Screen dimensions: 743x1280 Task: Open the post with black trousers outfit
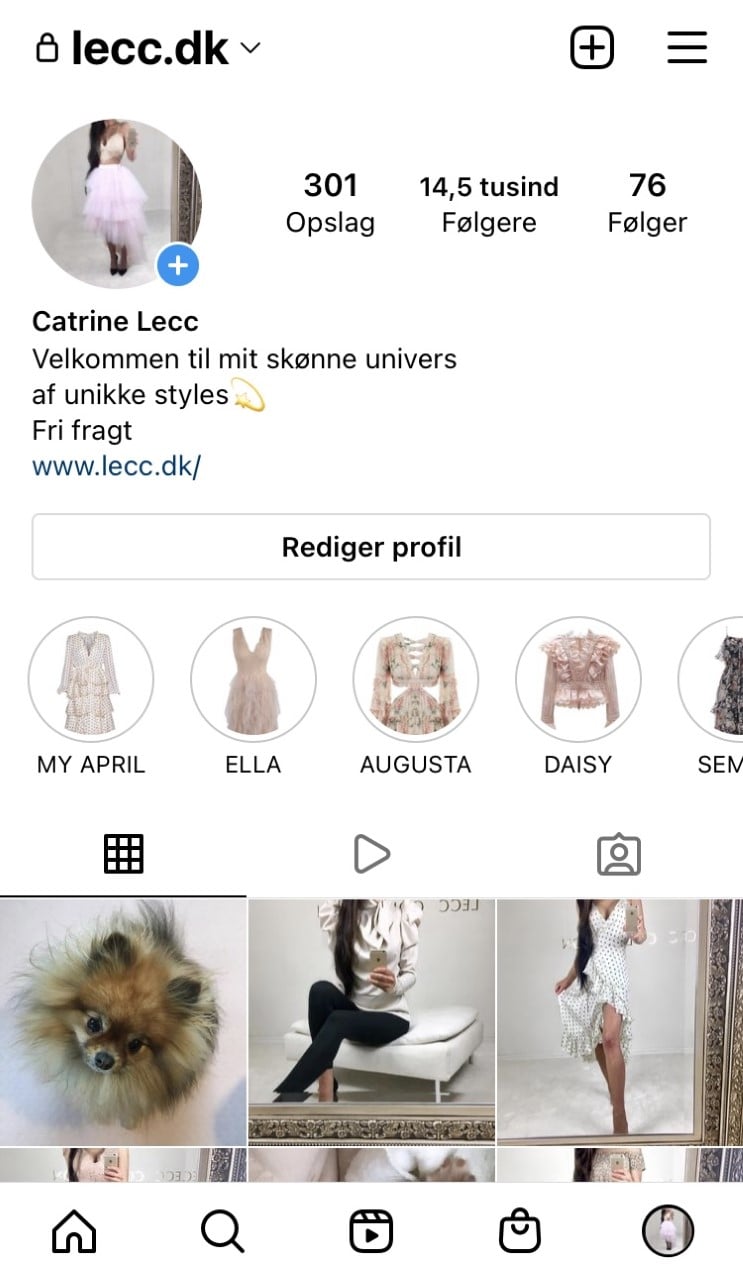tap(371, 1021)
